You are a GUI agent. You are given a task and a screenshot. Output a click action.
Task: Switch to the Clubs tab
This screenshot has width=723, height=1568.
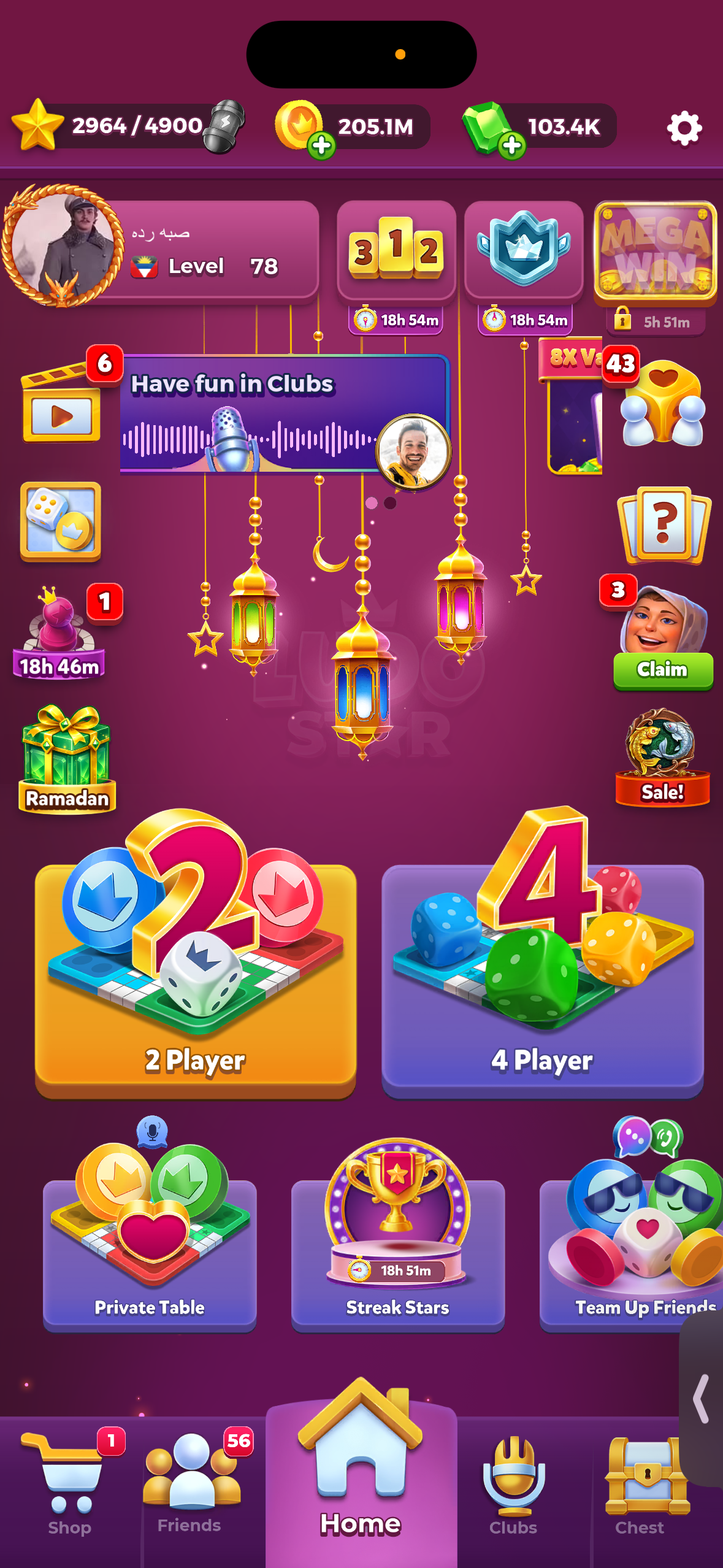pos(513,1492)
